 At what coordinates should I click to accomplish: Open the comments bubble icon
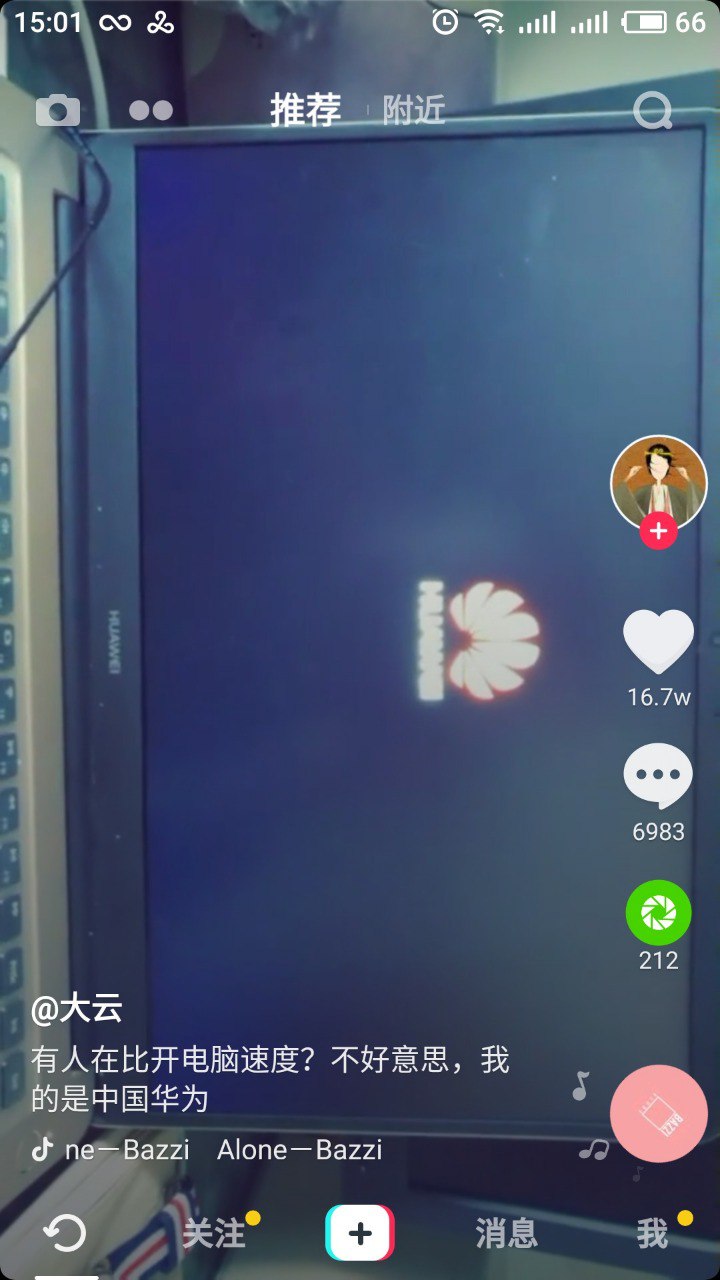[x=658, y=776]
